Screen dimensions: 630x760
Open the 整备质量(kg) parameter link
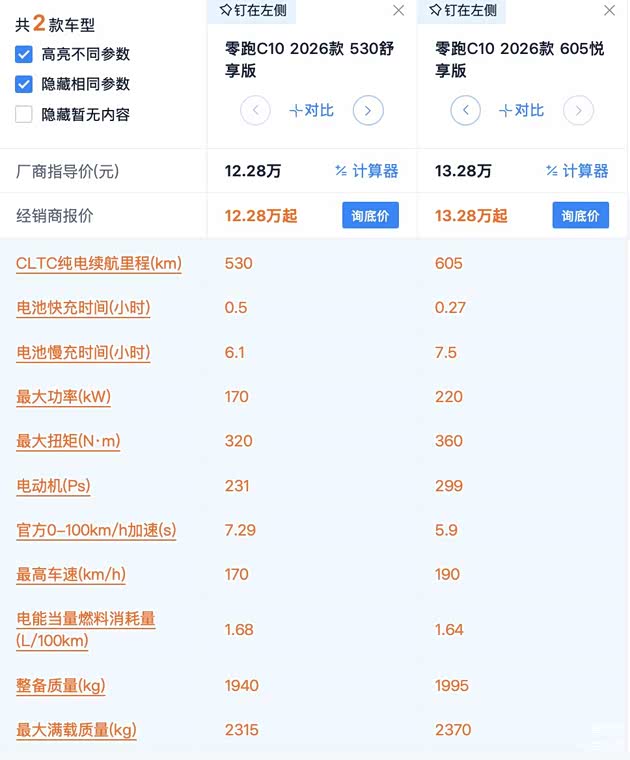click(x=60, y=686)
